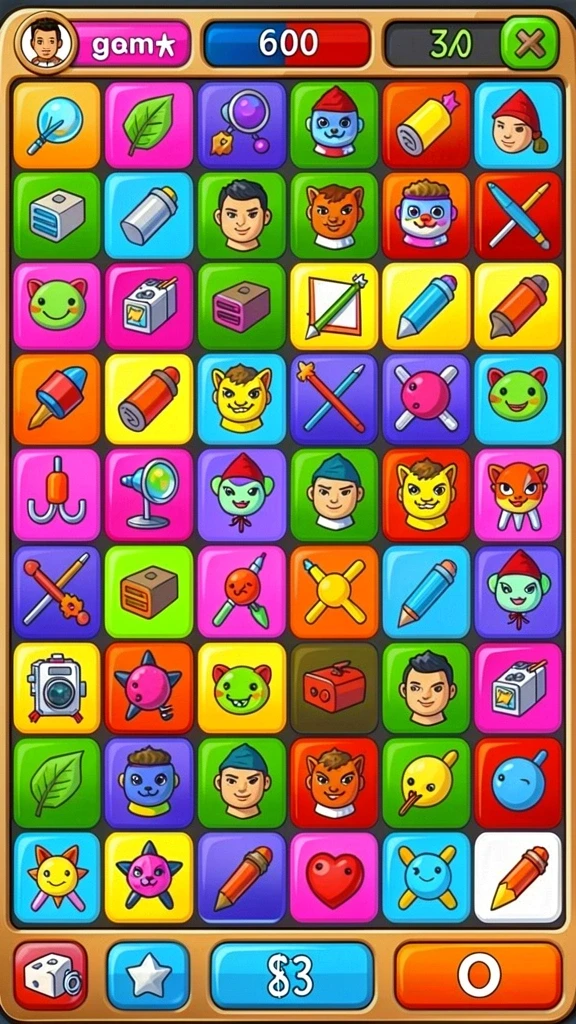Screen dimensions: 576x1024
Task: Select the pink star-faced tile on yellow
Action: coord(149,877)
